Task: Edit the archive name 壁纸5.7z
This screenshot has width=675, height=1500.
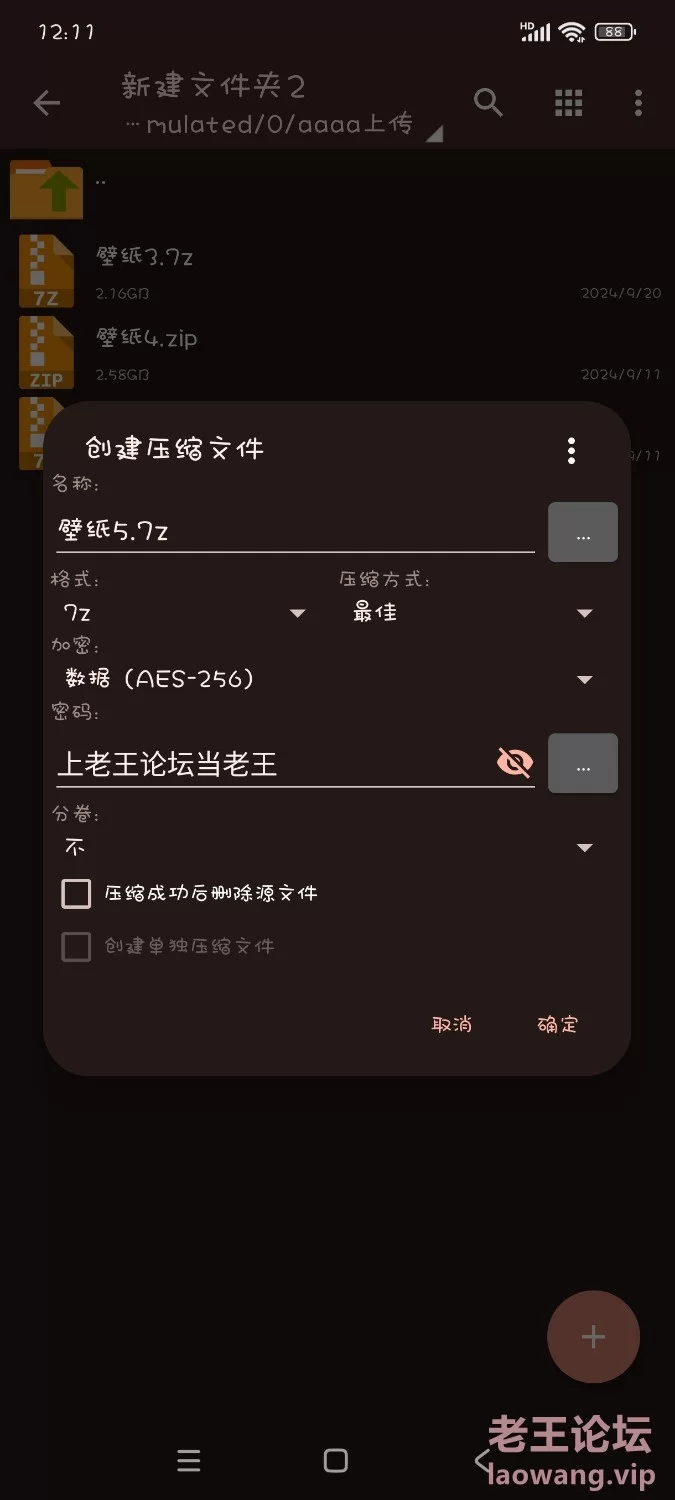Action: point(295,531)
